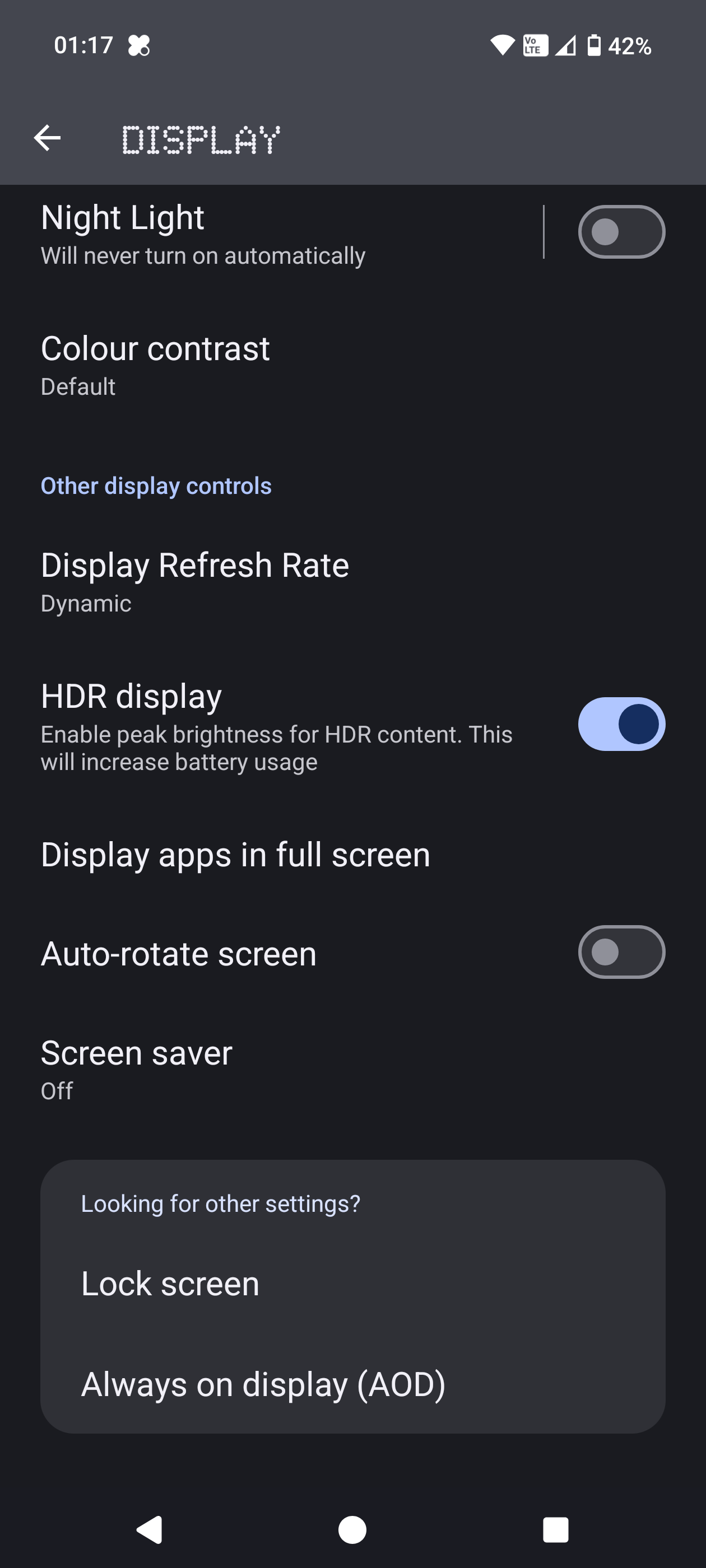The height and width of the screenshot is (1568, 706).
Task: Turn on the Night Light switch
Action: [621, 232]
